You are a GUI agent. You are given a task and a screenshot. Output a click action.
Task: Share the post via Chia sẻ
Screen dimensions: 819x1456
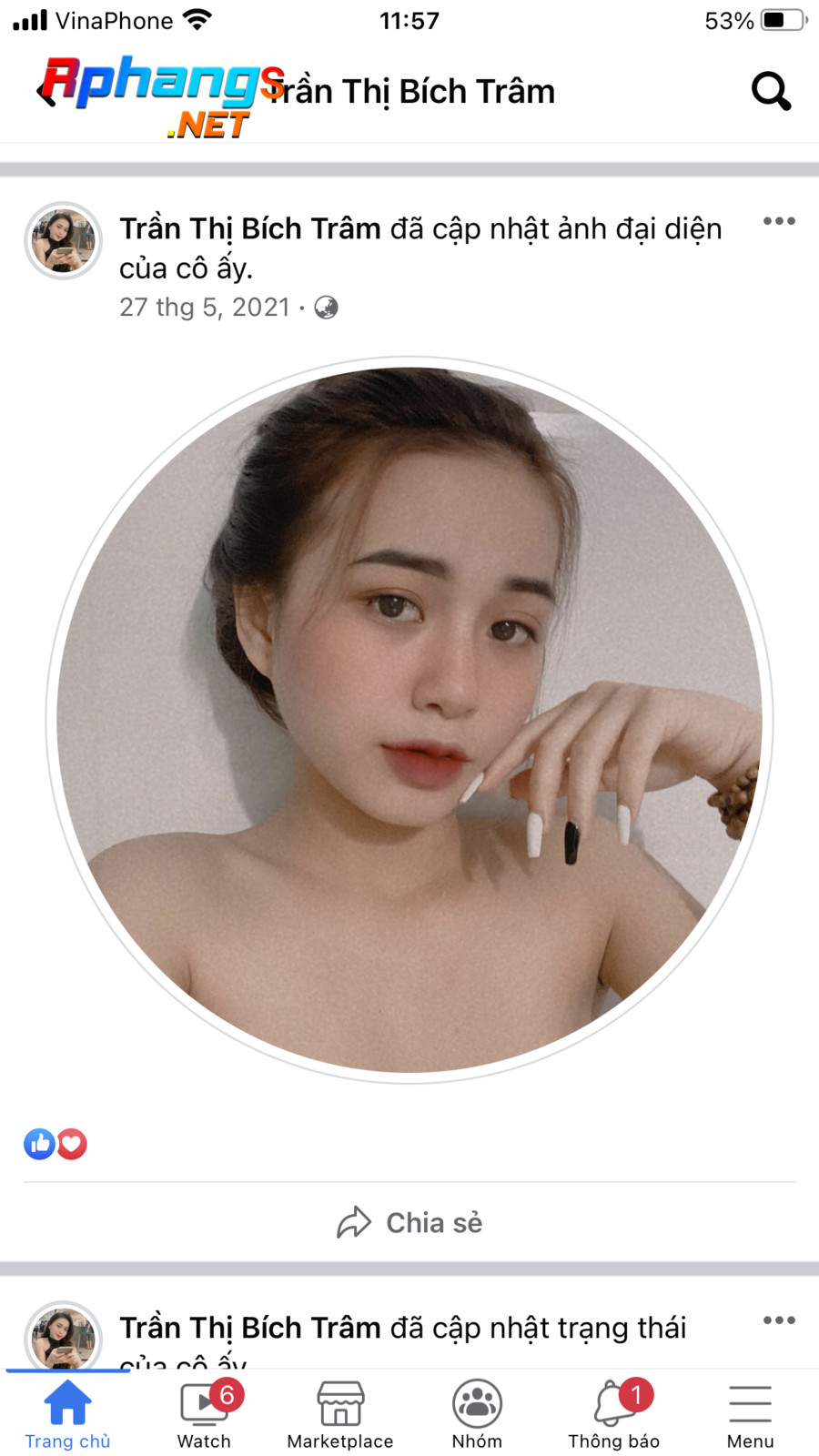pyautogui.click(x=409, y=1222)
